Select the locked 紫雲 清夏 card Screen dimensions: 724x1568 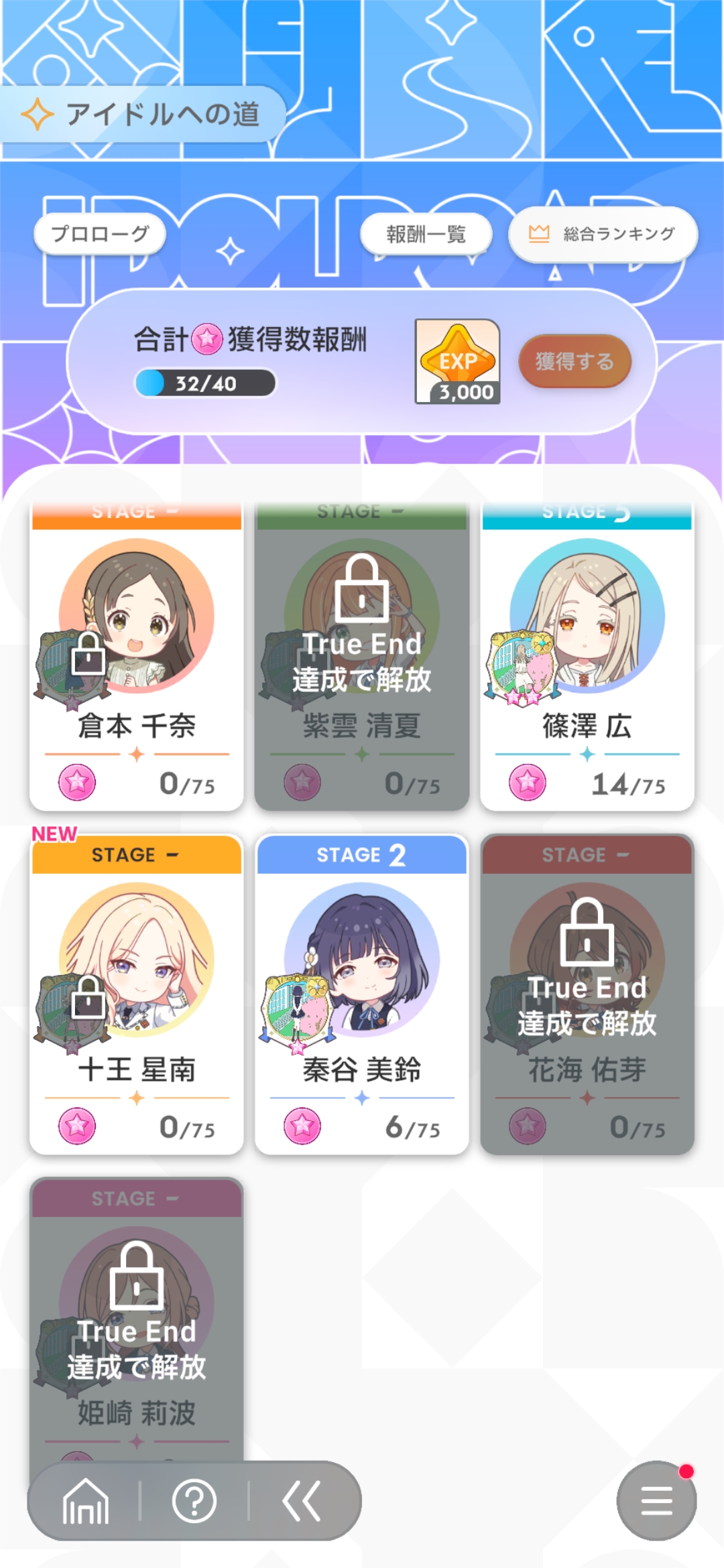(362, 657)
